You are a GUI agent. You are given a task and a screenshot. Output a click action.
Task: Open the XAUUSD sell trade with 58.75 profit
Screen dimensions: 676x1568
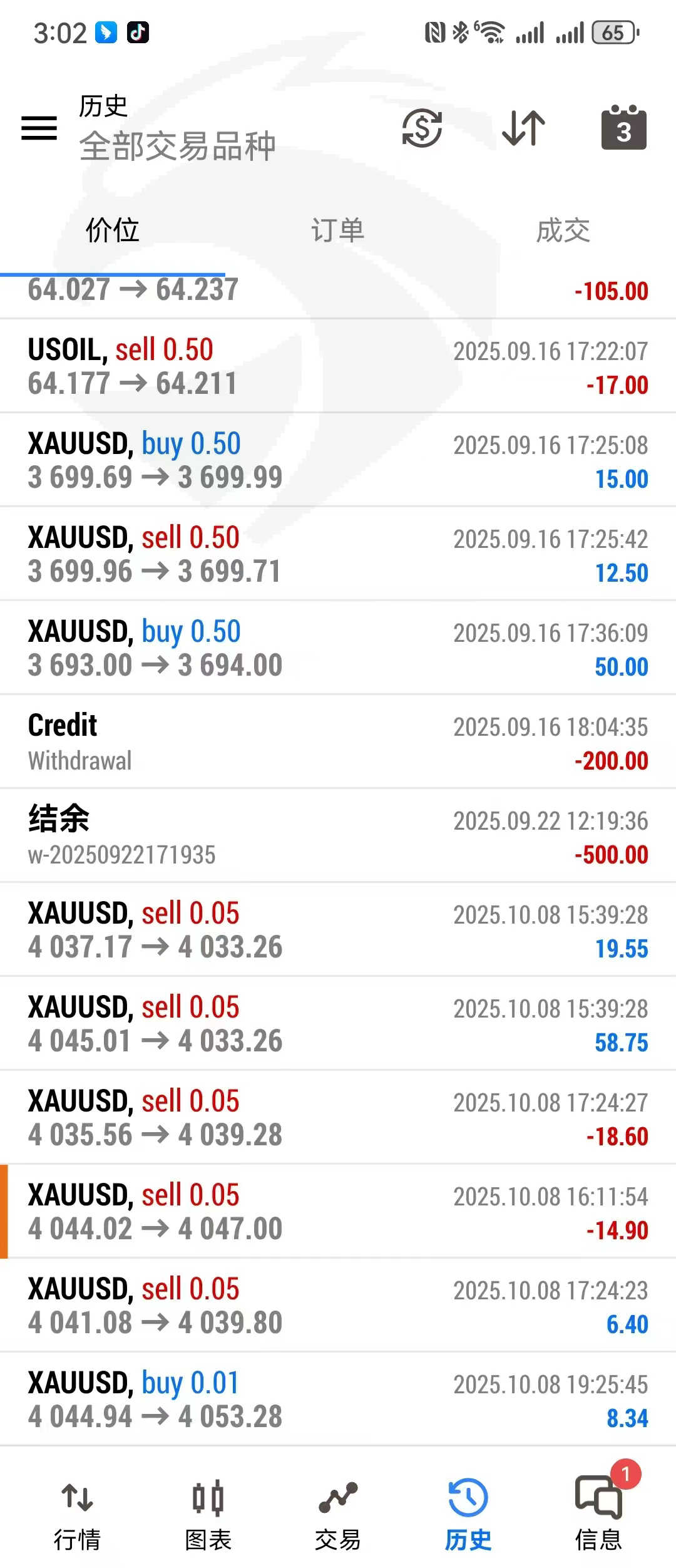(338, 1024)
